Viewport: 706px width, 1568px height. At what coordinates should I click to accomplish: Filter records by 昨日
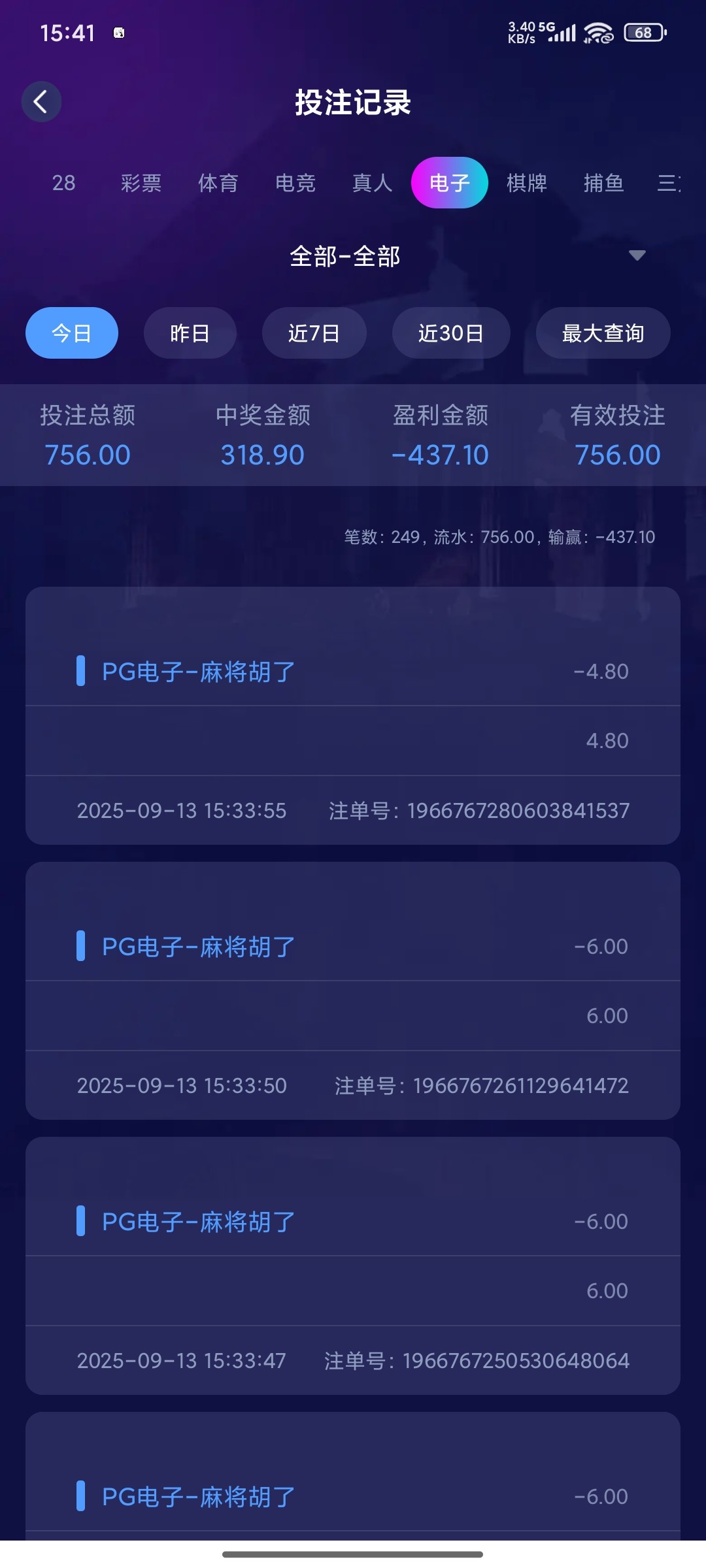coord(190,333)
